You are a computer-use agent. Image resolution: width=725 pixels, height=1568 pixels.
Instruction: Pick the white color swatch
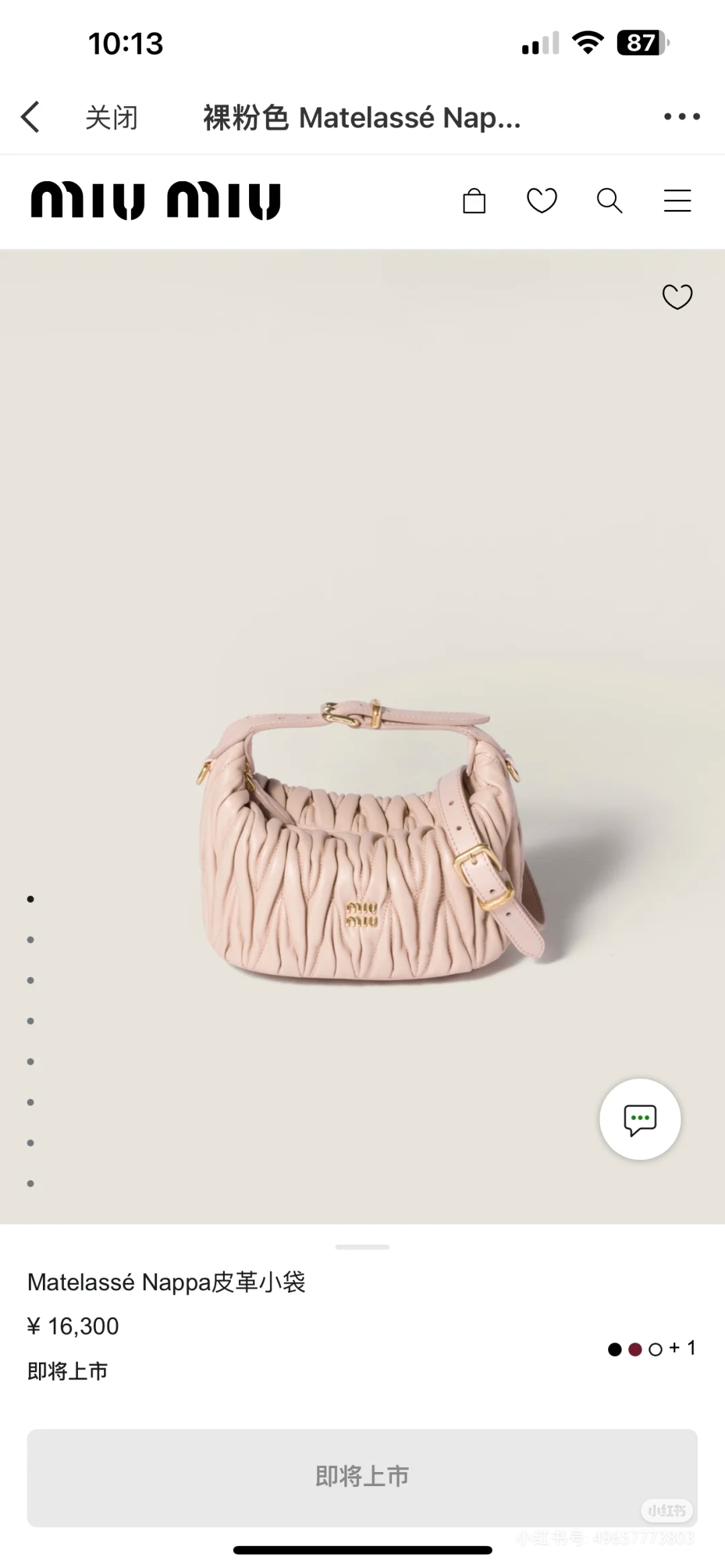(656, 1349)
